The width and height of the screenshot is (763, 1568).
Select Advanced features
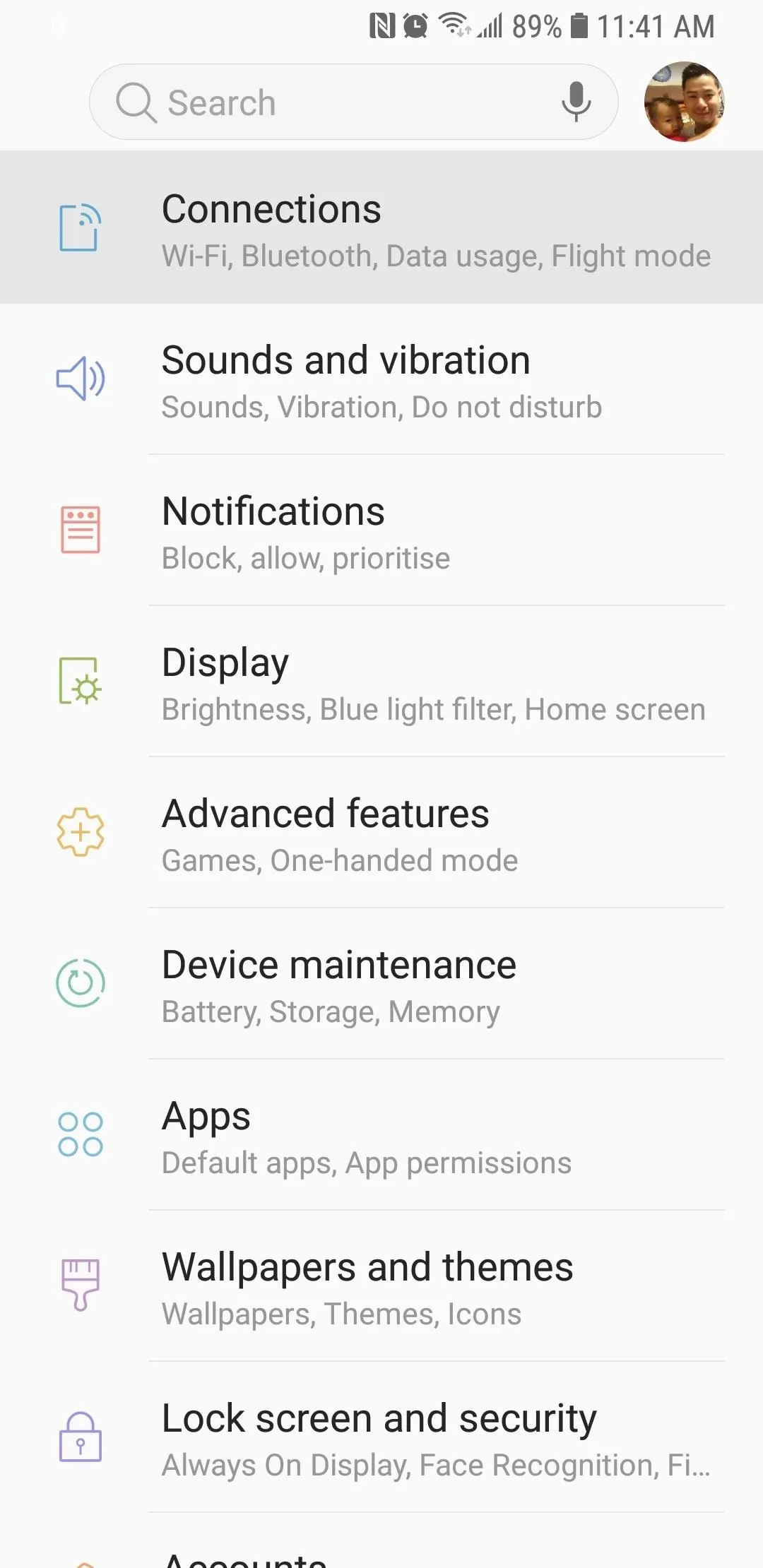click(x=381, y=833)
